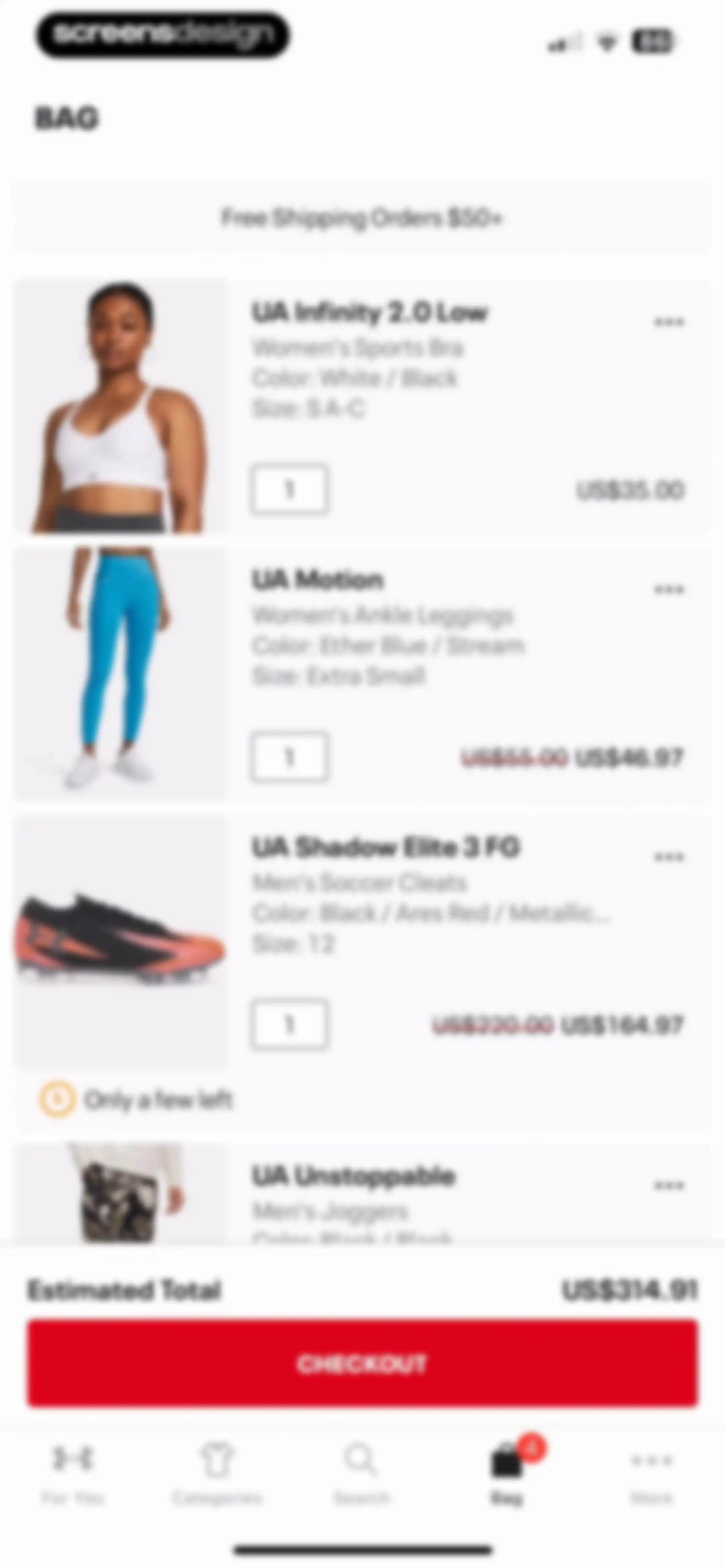View the UA Shadow Elite 3 FG cleats image
This screenshot has height=1568, width=725.
(x=120, y=941)
